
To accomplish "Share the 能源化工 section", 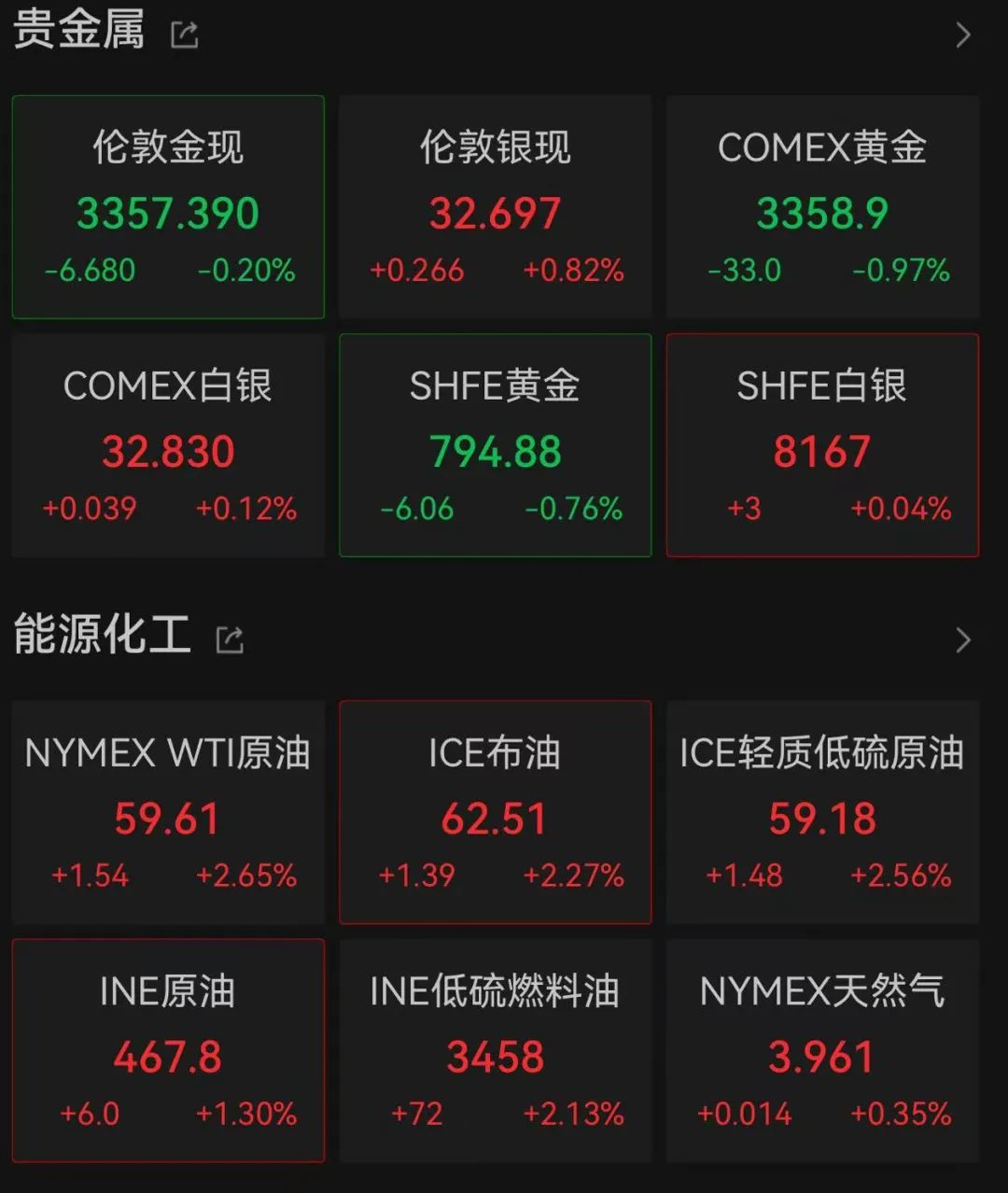I will coord(230,639).
